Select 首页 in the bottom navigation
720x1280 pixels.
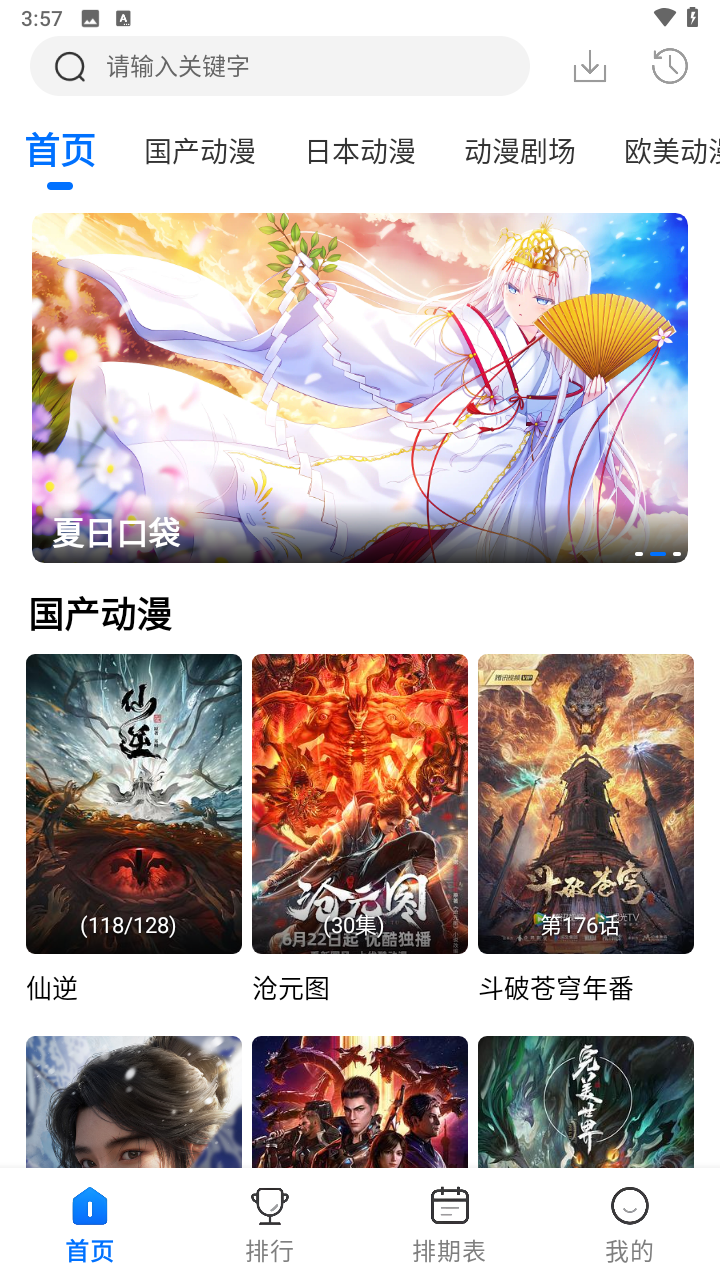click(90, 1225)
